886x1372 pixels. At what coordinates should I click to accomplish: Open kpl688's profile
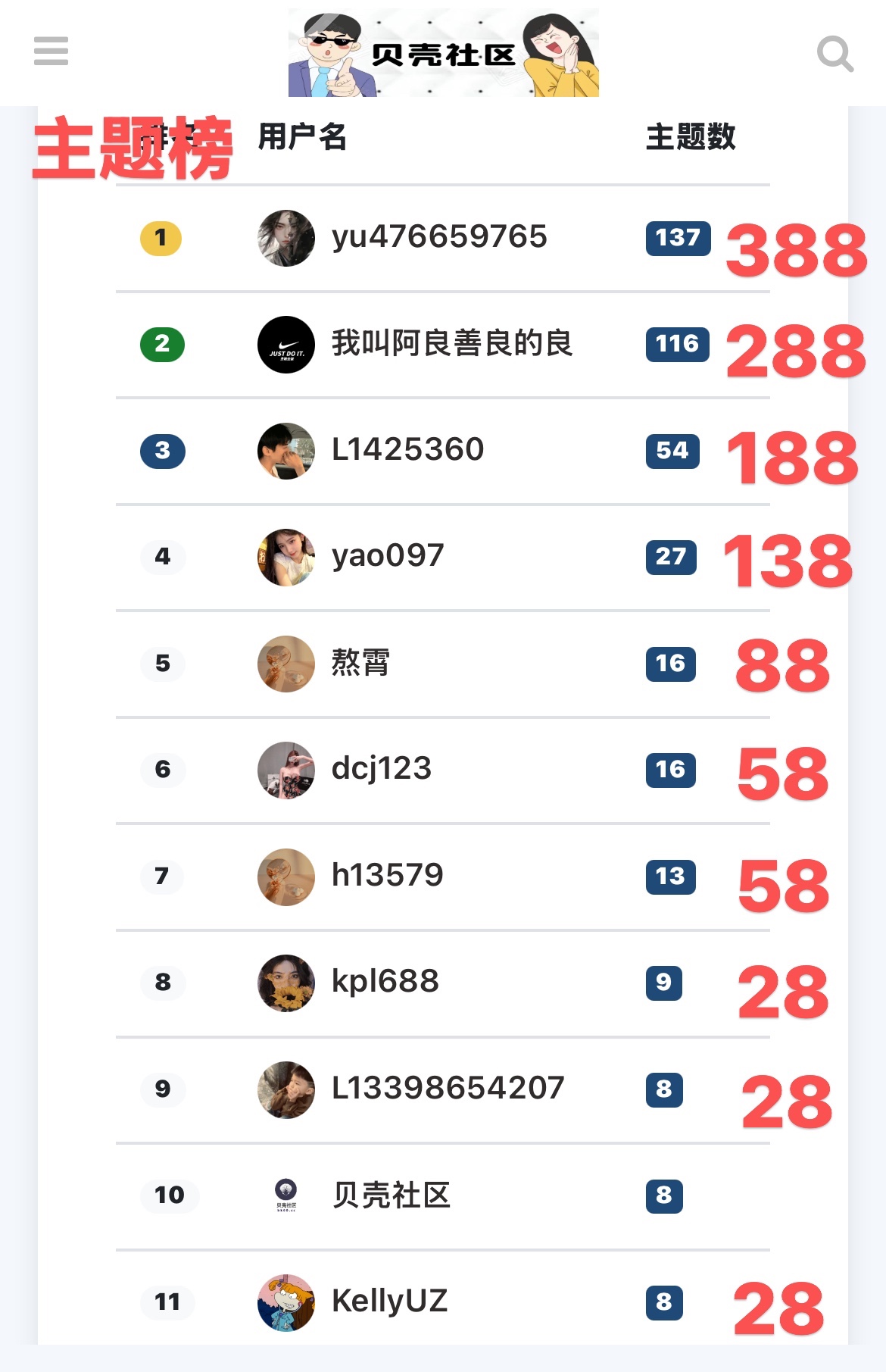(x=385, y=982)
